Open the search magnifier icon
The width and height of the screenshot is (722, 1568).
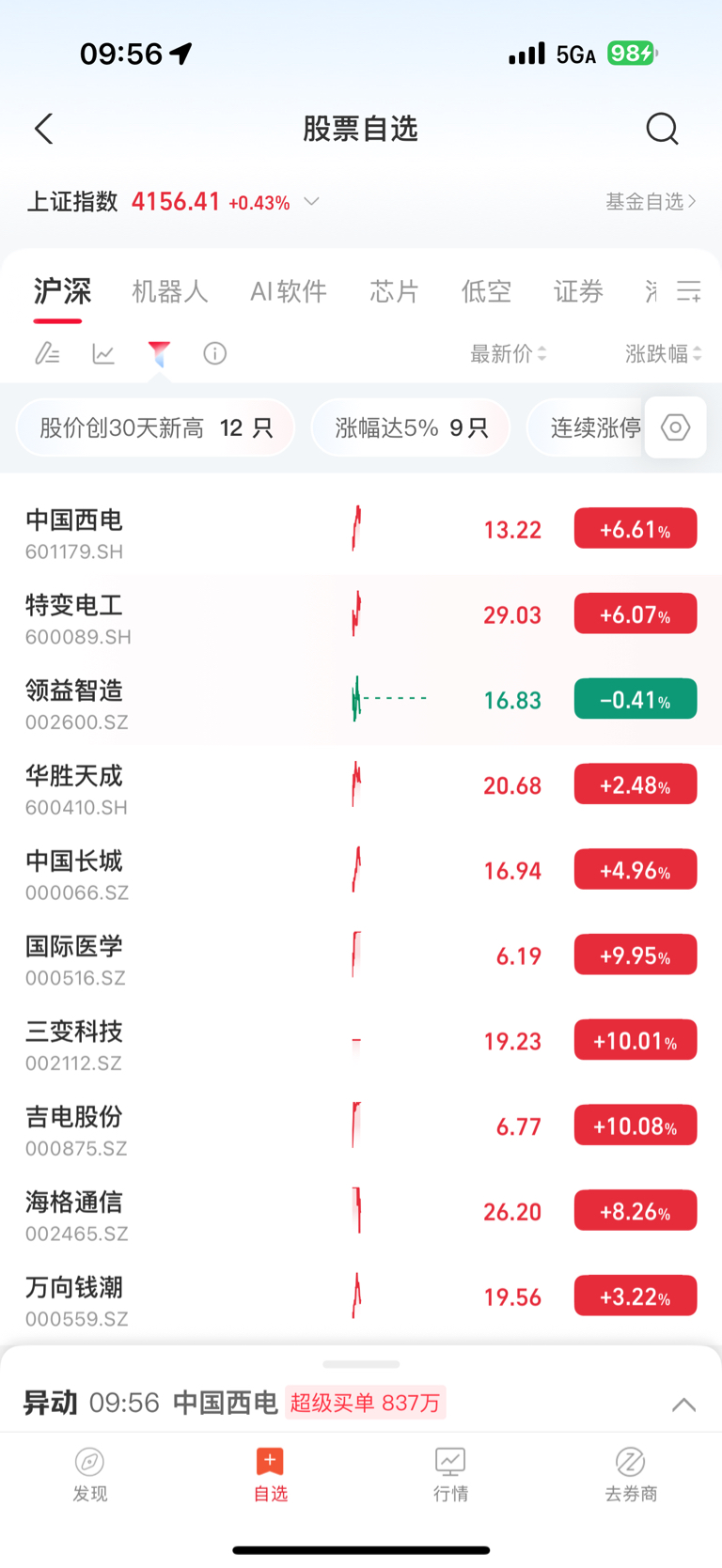point(662,129)
